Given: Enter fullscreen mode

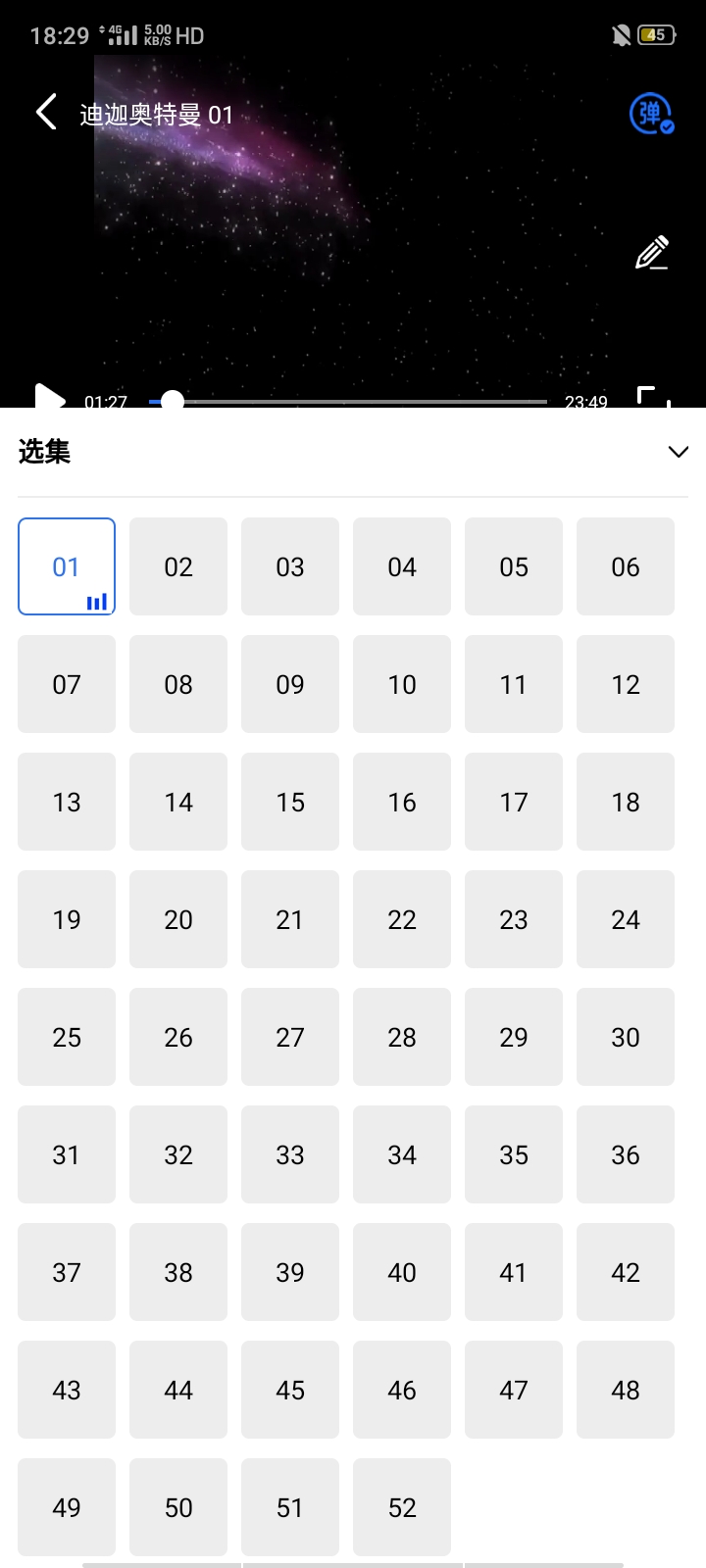Looking at the screenshot, I should point(653,397).
